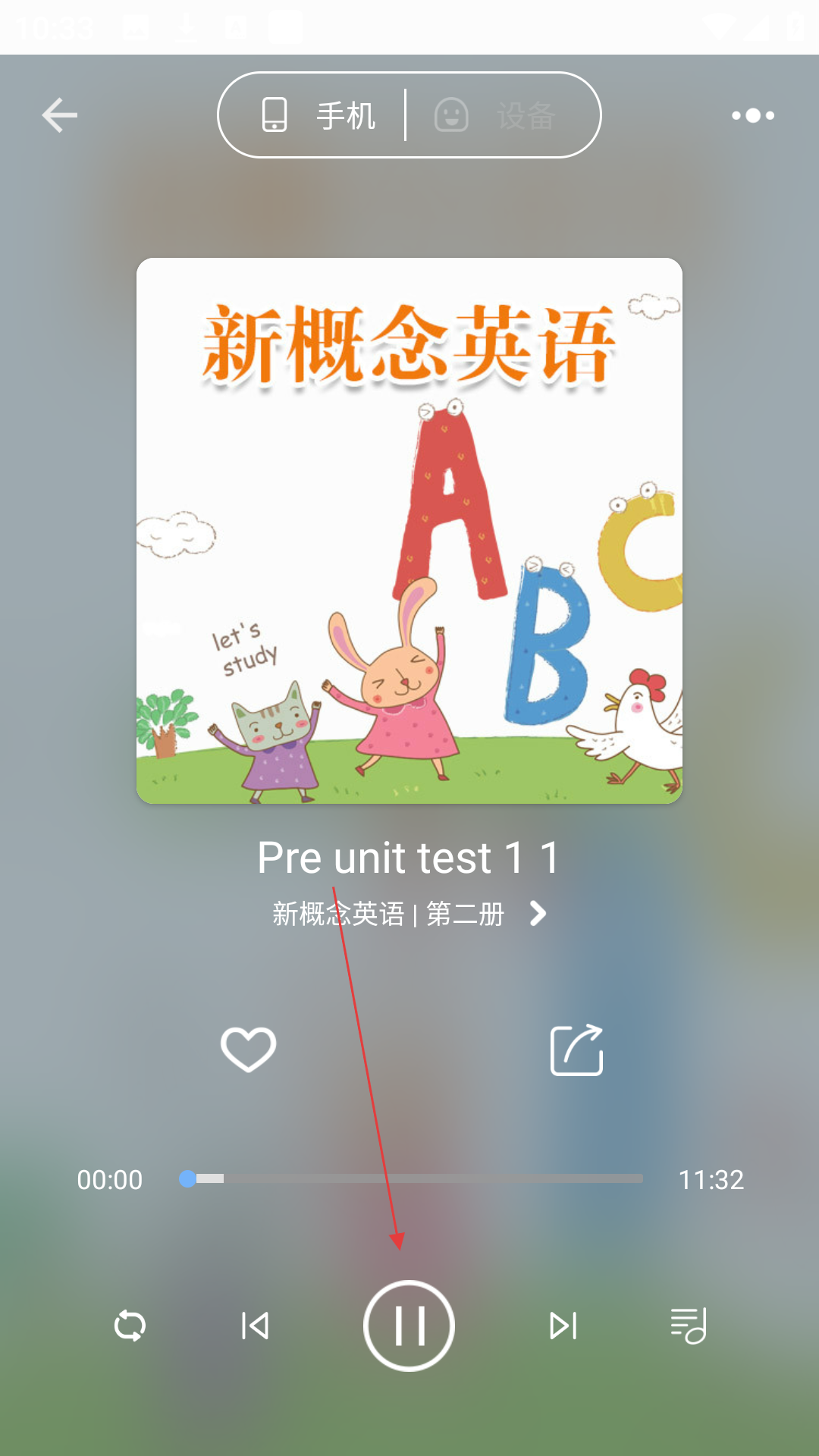Pause the audio playback

[x=409, y=1326]
